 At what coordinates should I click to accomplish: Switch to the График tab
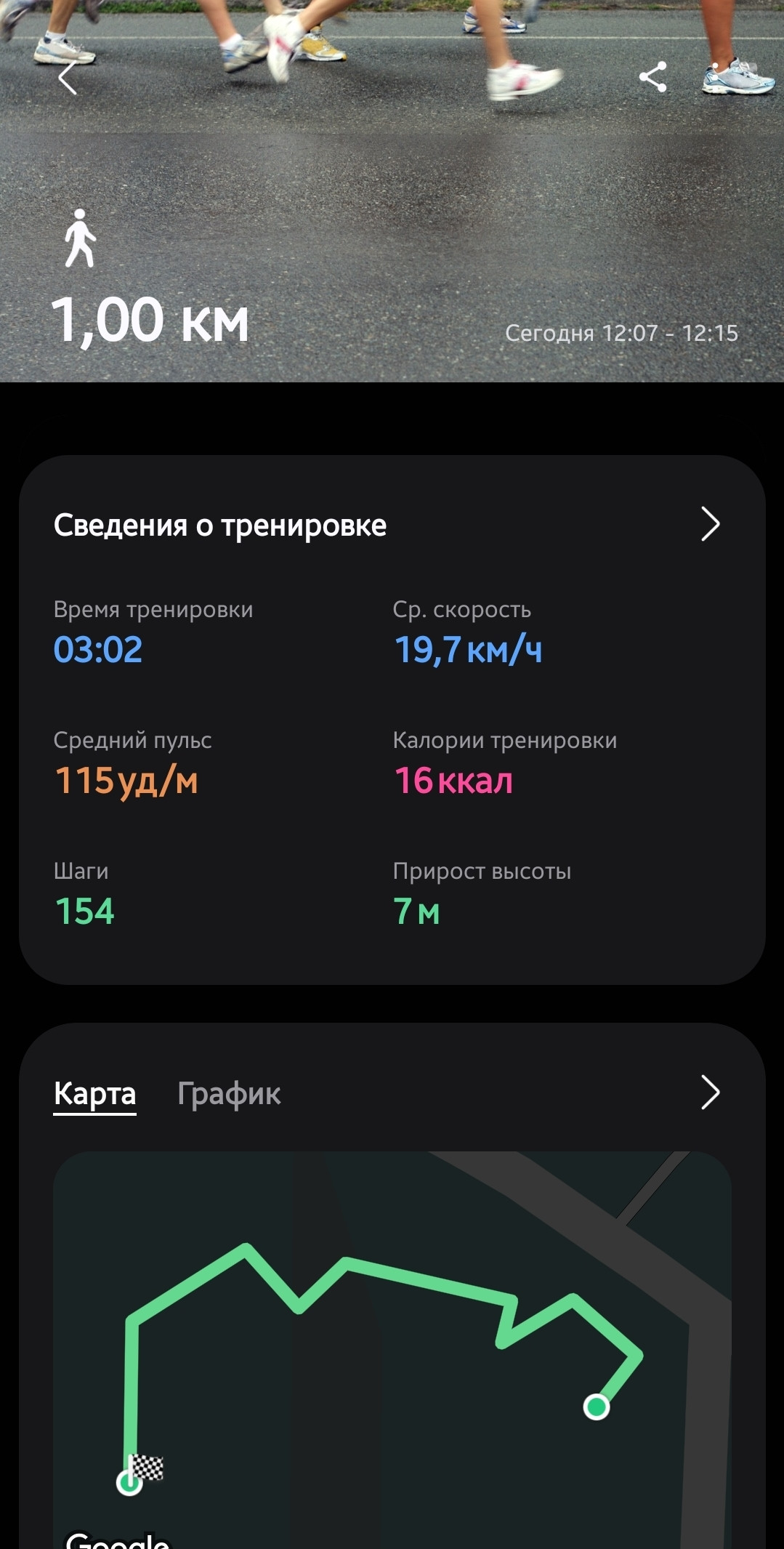[x=229, y=1093]
